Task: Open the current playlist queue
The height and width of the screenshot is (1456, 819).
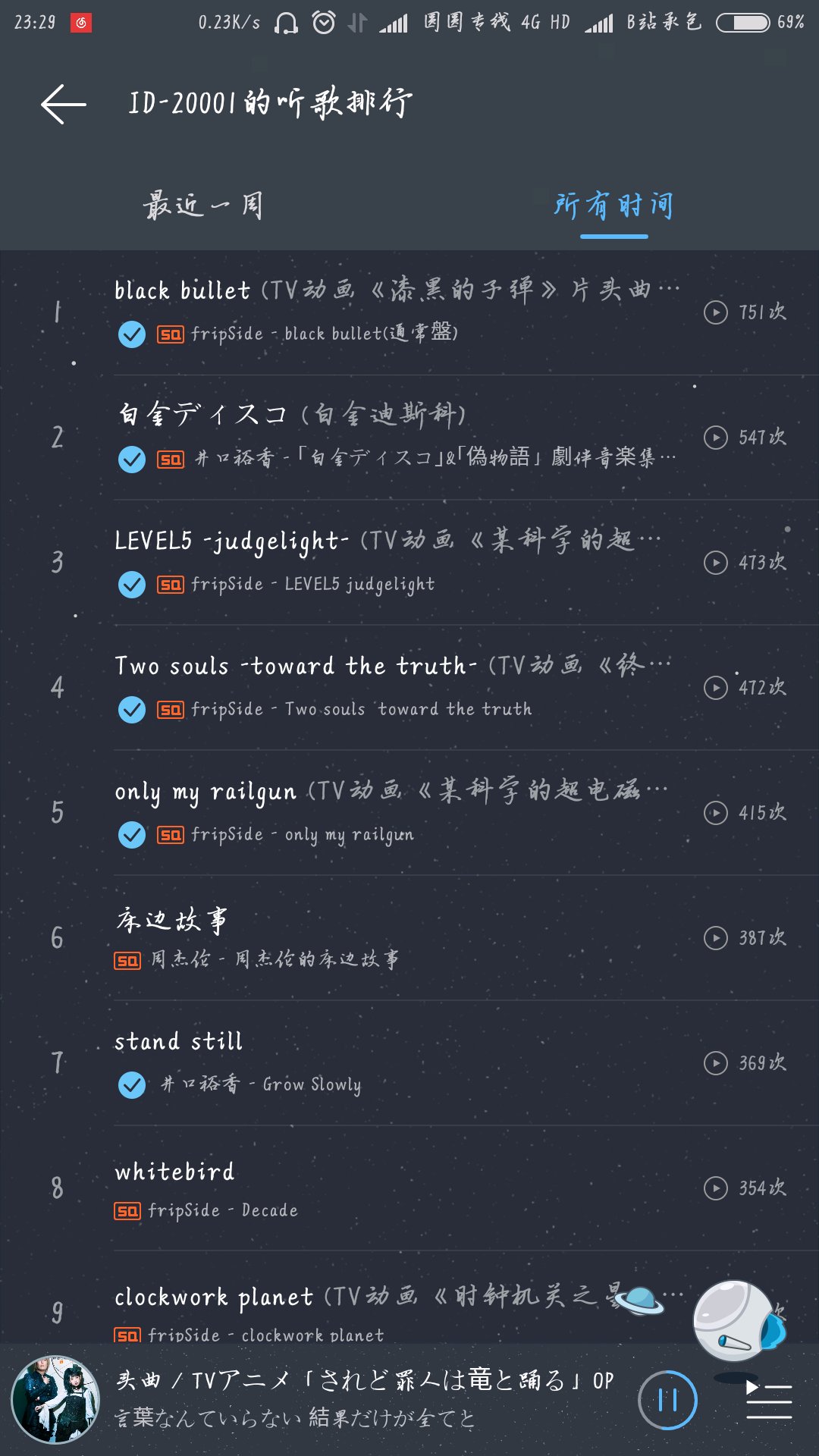Action: [x=769, y=1400]
